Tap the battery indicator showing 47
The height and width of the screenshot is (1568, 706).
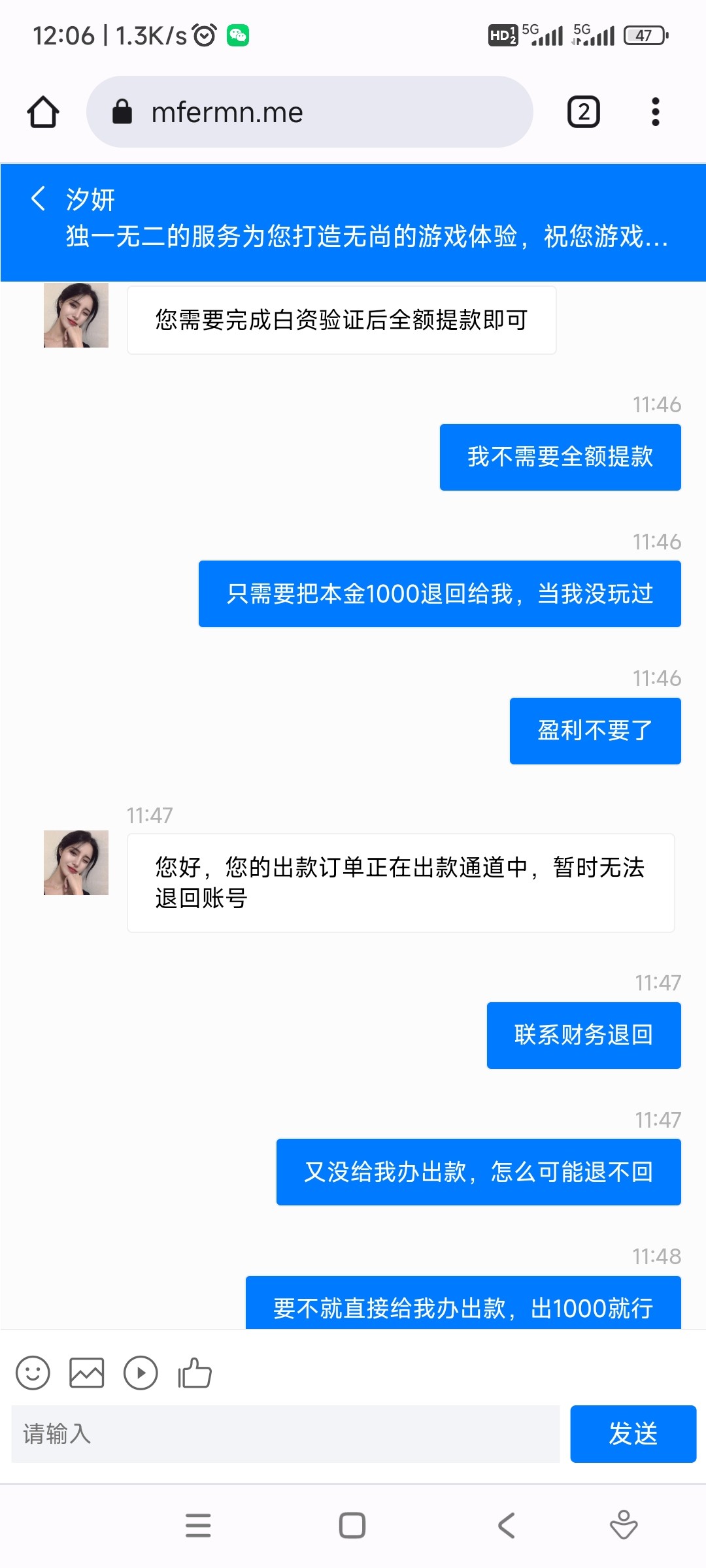pos(644,36)
